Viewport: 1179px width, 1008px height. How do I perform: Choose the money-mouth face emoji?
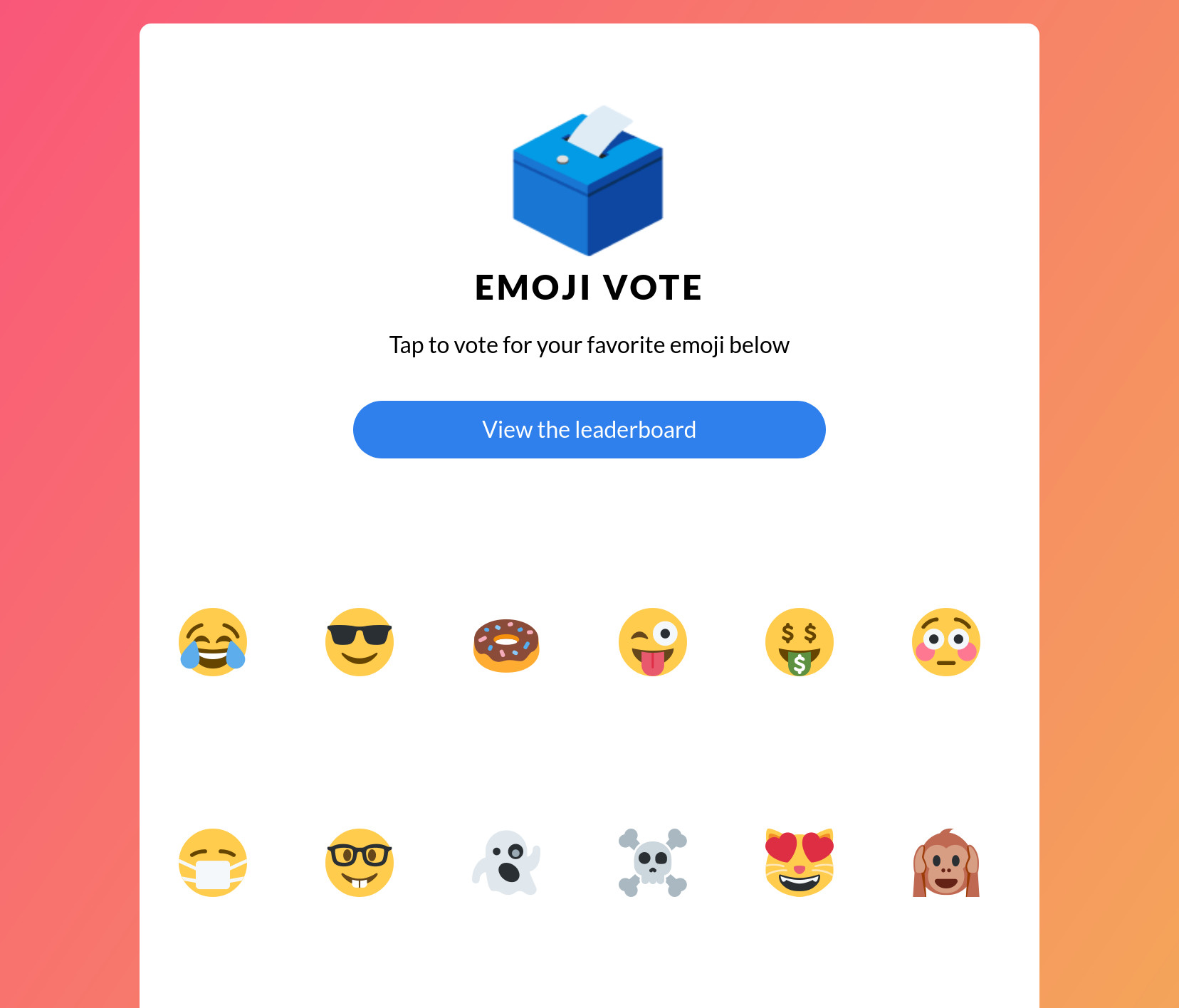[x=800, y=642]
